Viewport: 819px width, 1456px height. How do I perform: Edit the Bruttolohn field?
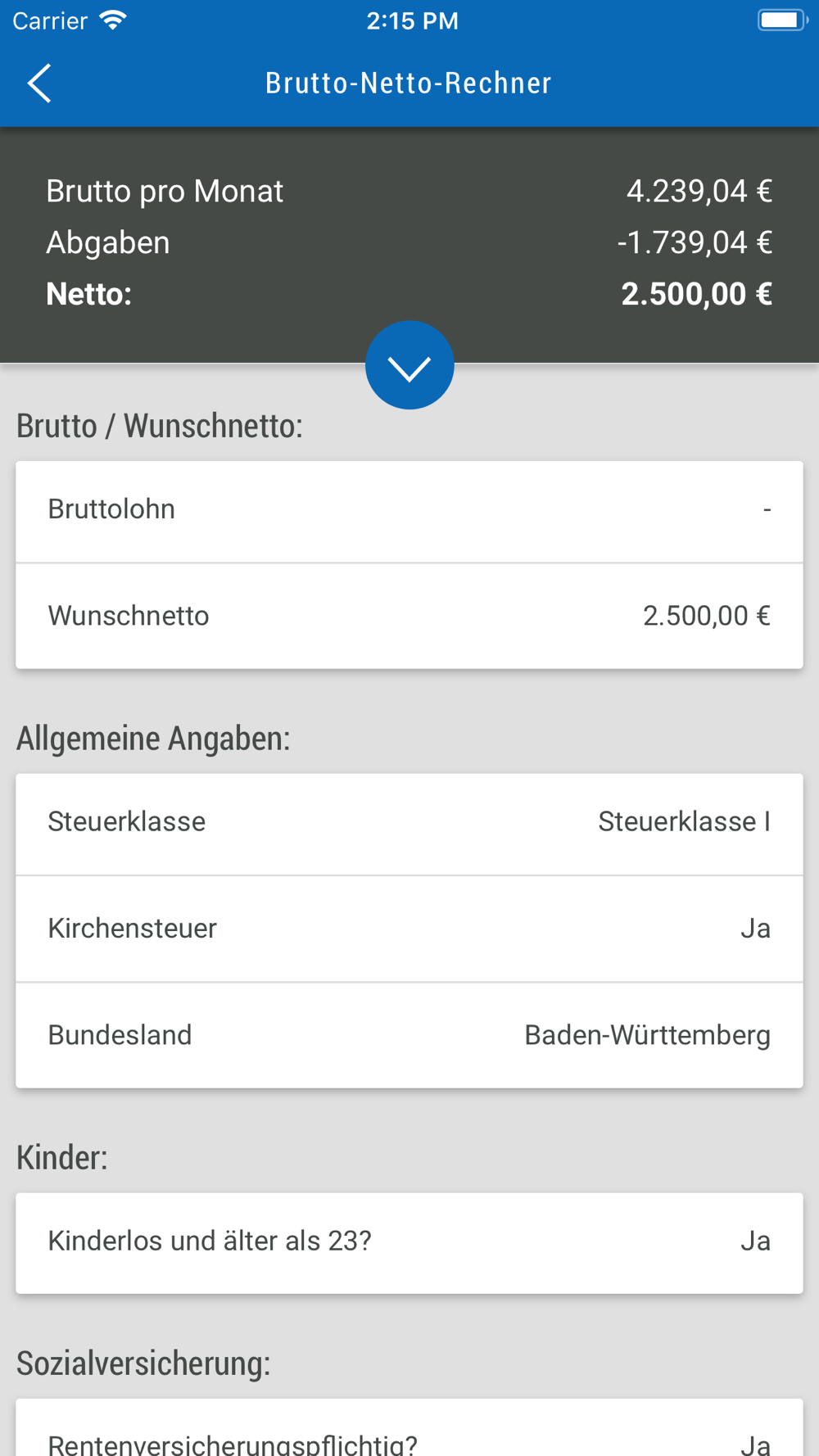409,511
